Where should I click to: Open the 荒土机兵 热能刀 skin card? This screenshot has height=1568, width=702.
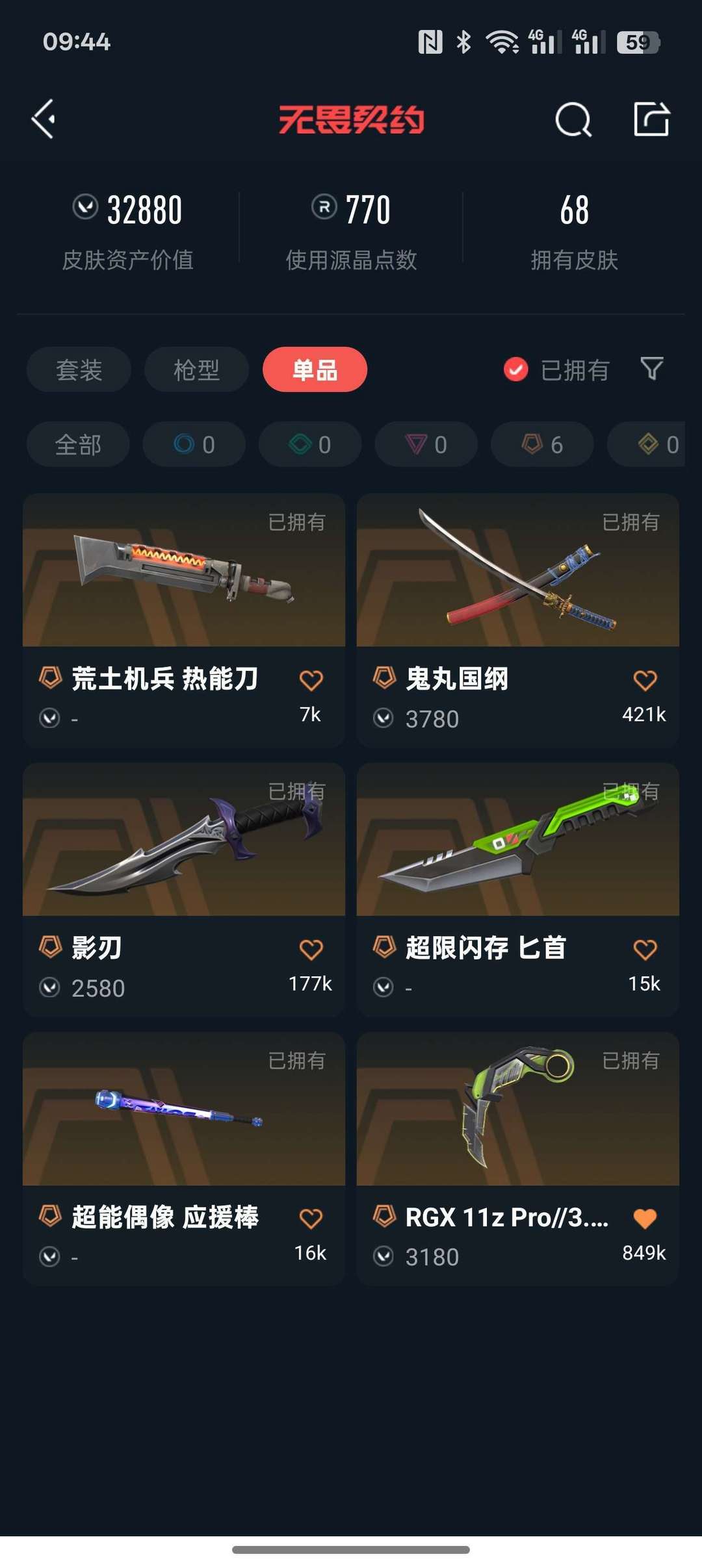coord(184,573)
